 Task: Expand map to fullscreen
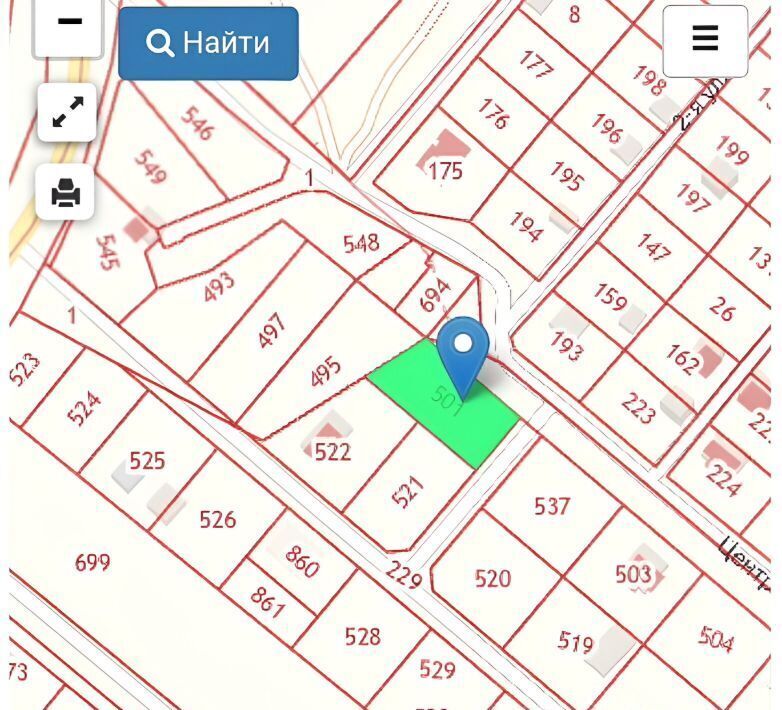67,112
